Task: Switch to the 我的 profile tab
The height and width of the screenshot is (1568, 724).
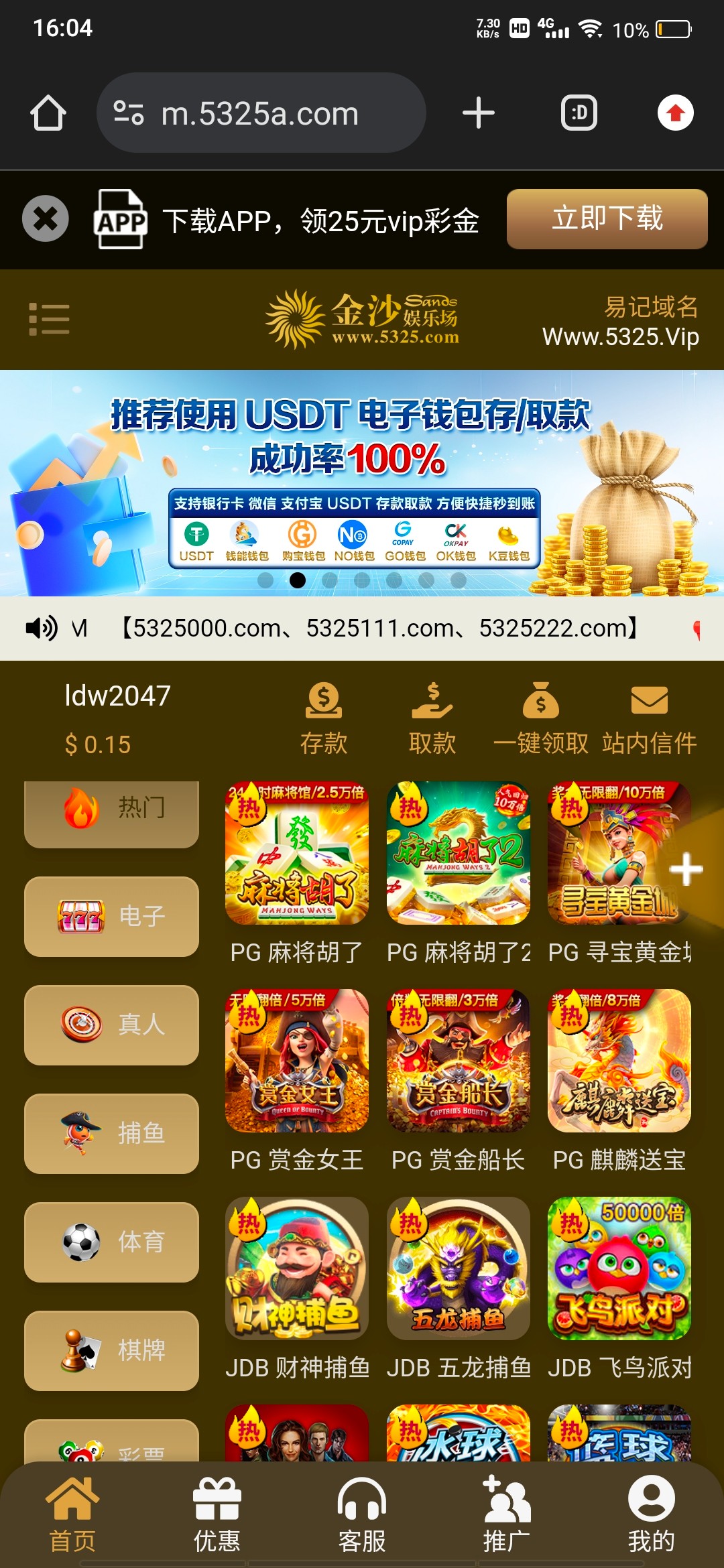Action: 651,1515
